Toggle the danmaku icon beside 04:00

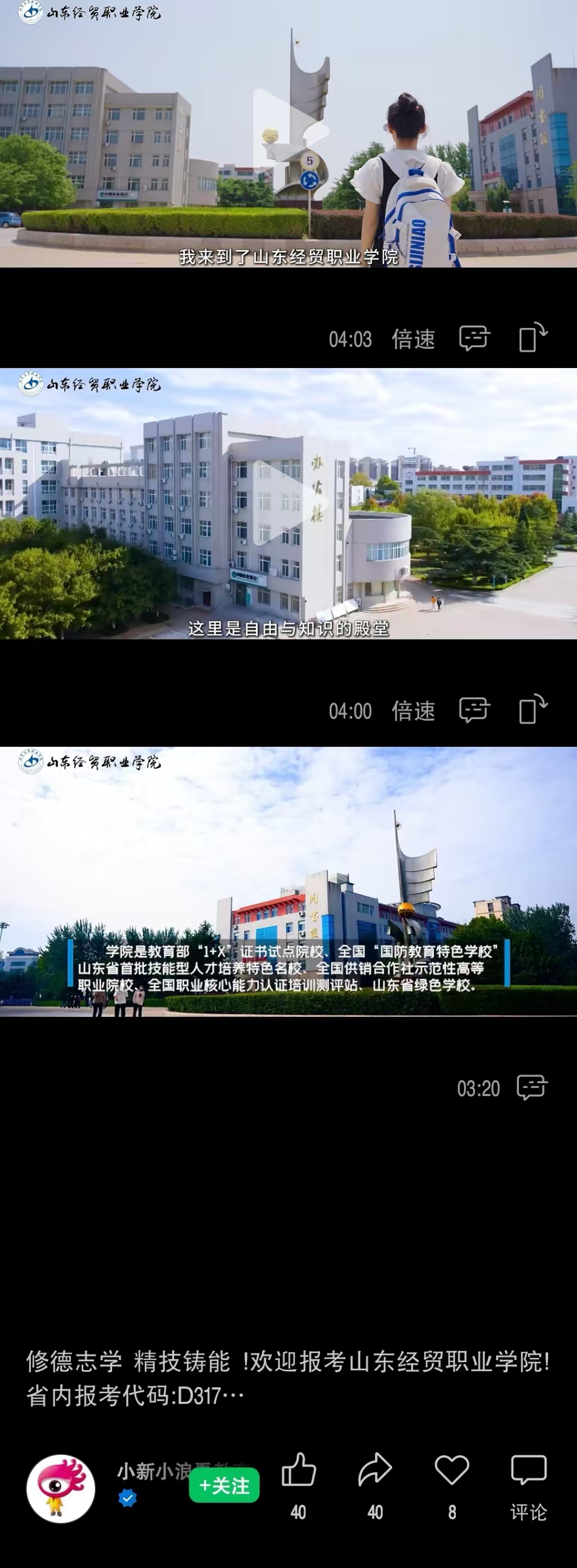click(474, 710)
